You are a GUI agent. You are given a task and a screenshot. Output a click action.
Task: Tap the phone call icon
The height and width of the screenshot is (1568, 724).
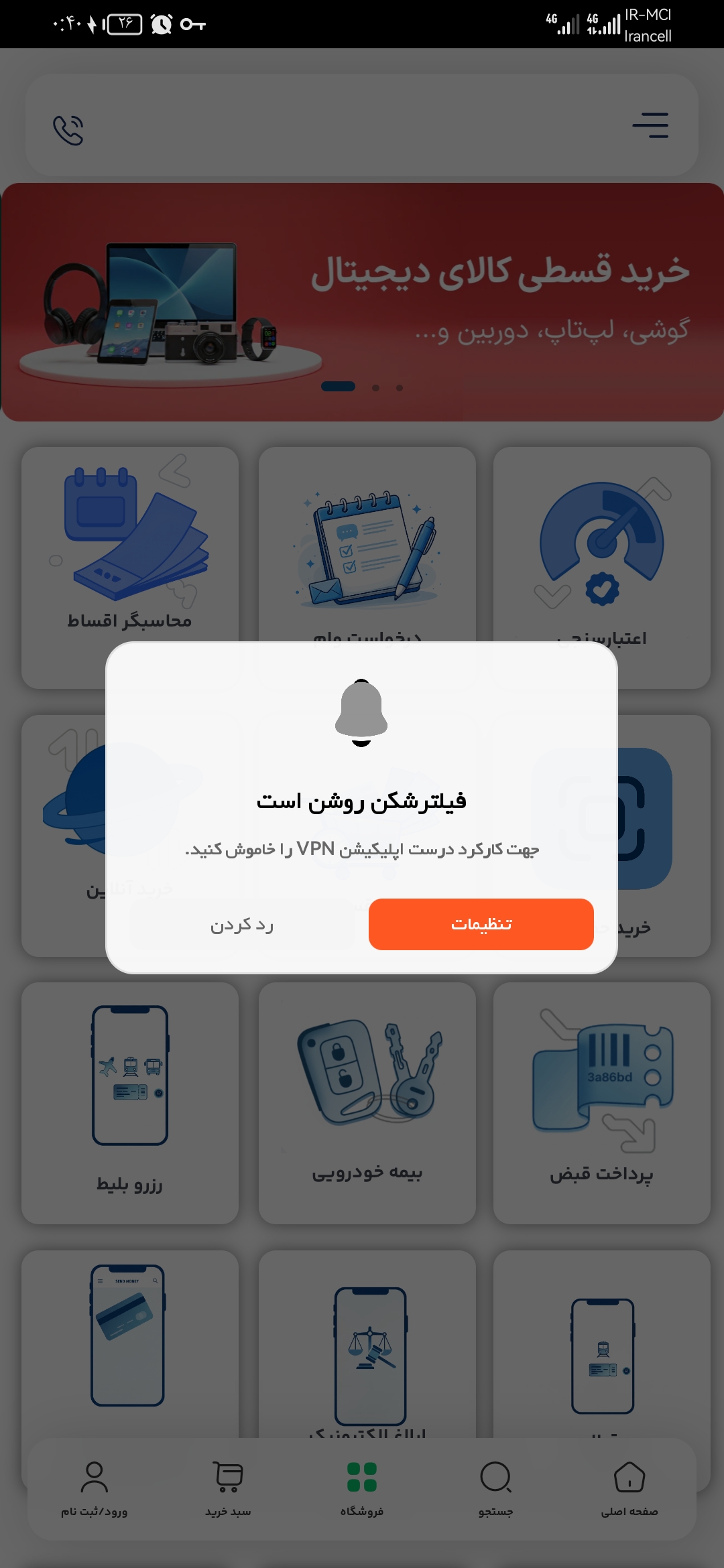(x=68, y=130)
